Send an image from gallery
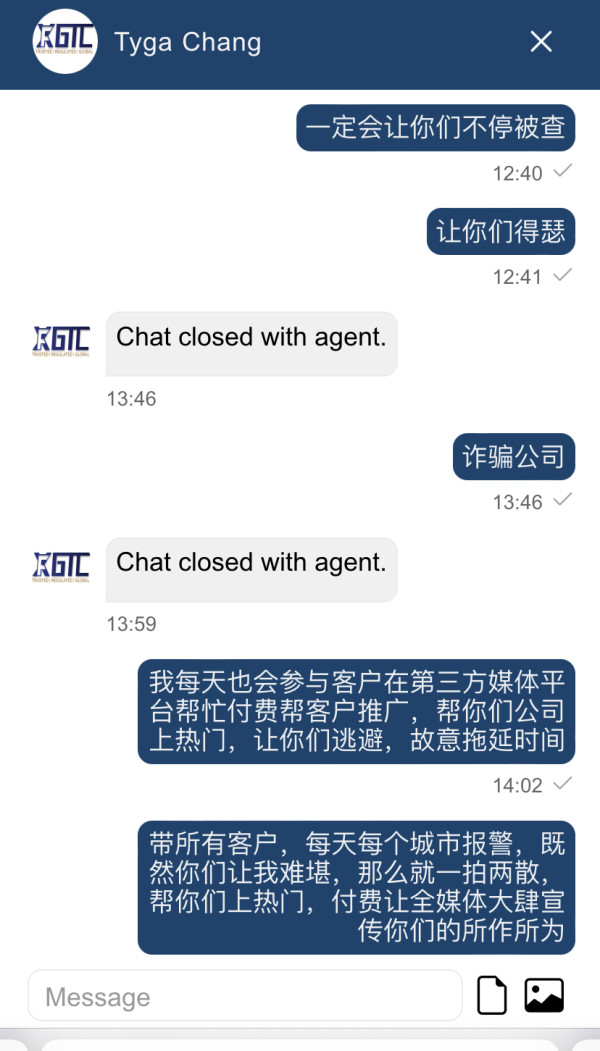Viewport: 600px width, 1051px height. tap(544, 995)
